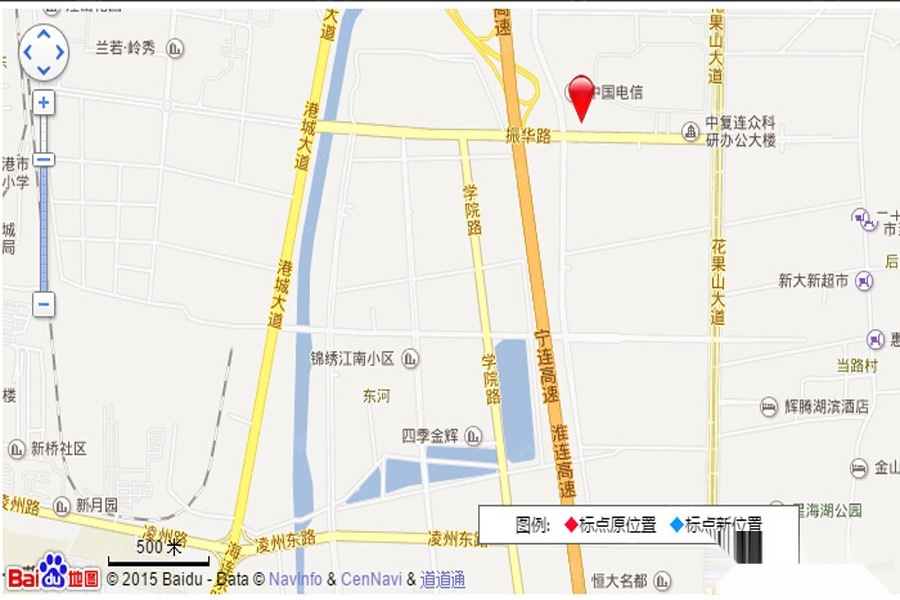The image size is (900, 600).
Task: Pan the map upward with the top arrow
Action: [44, 32]
